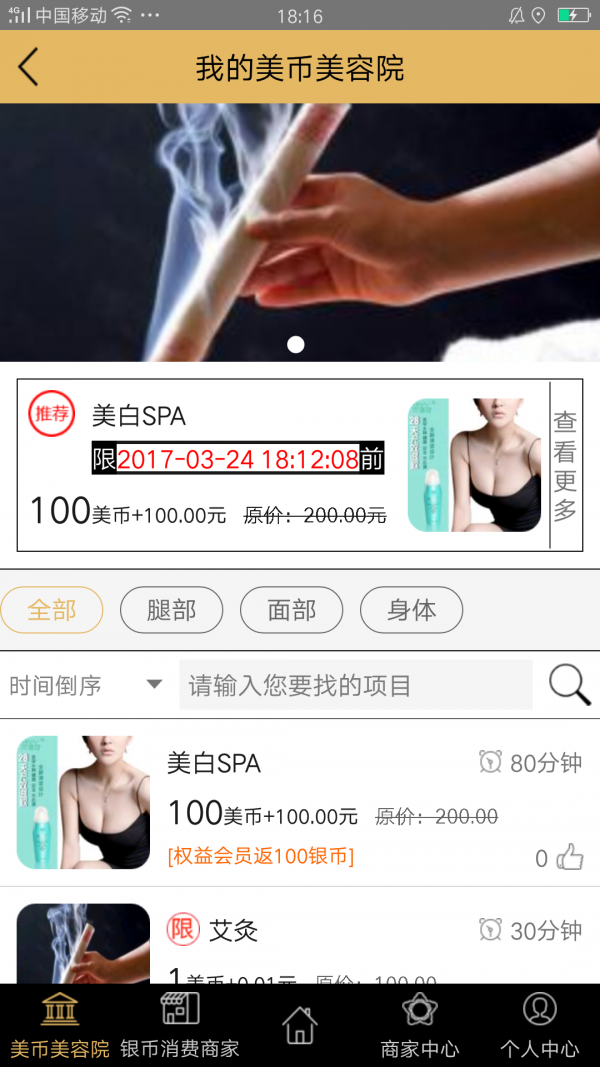Viewport: 600px width, 1067px height.
Task: Tap the magnifier search icon
Action: (569, 685)
